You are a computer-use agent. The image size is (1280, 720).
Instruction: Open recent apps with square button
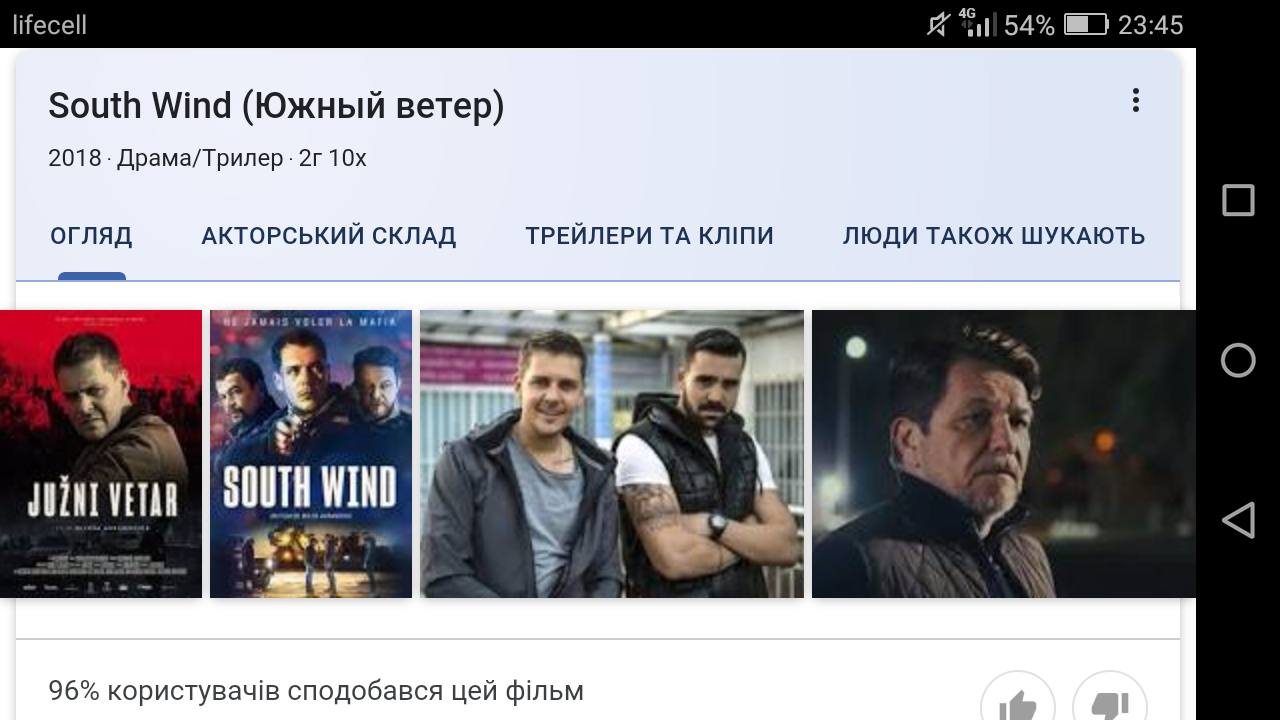(x=1238, y=200)
